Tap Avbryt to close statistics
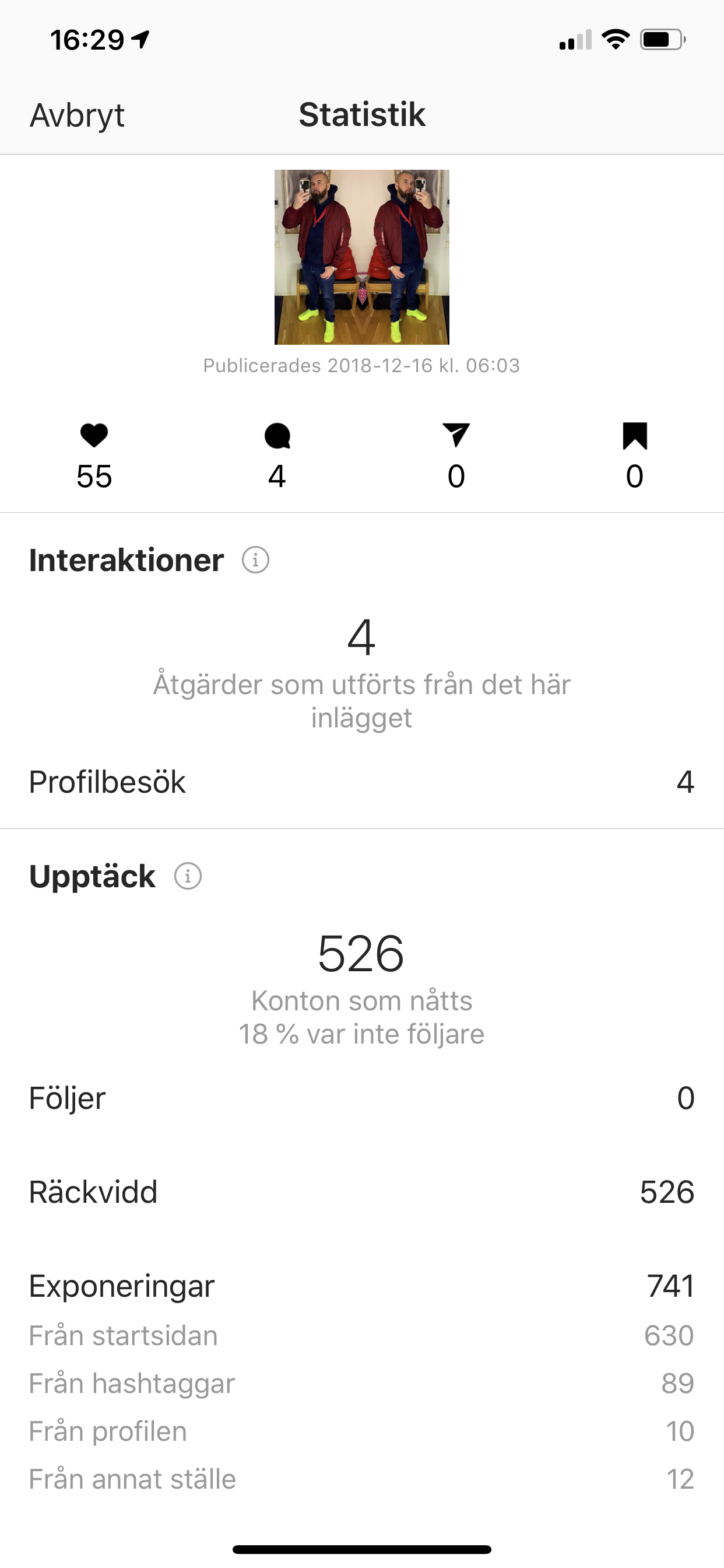Image resolution: width=724 pixels, height=1568 pixels. point(78,115)
